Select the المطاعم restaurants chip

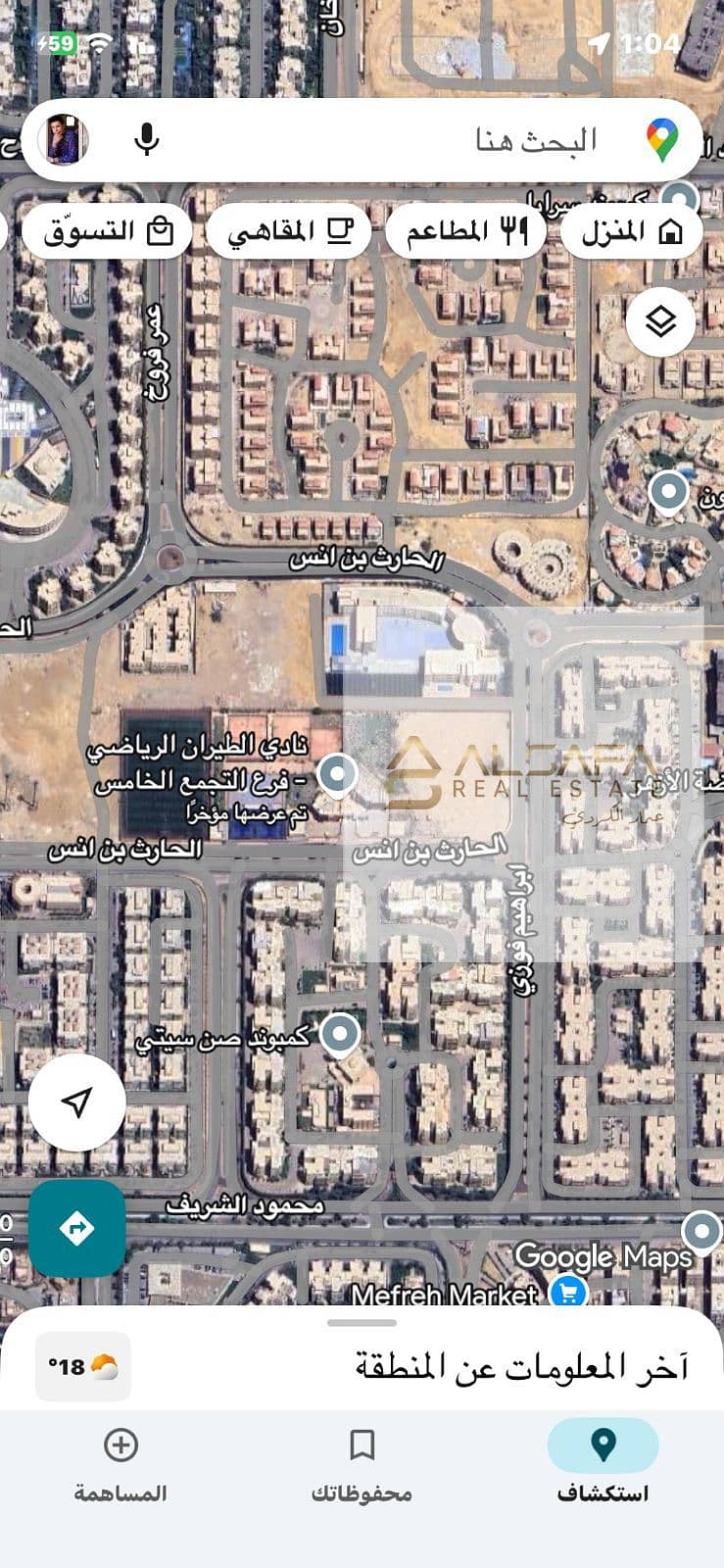(x=466, y=231)
